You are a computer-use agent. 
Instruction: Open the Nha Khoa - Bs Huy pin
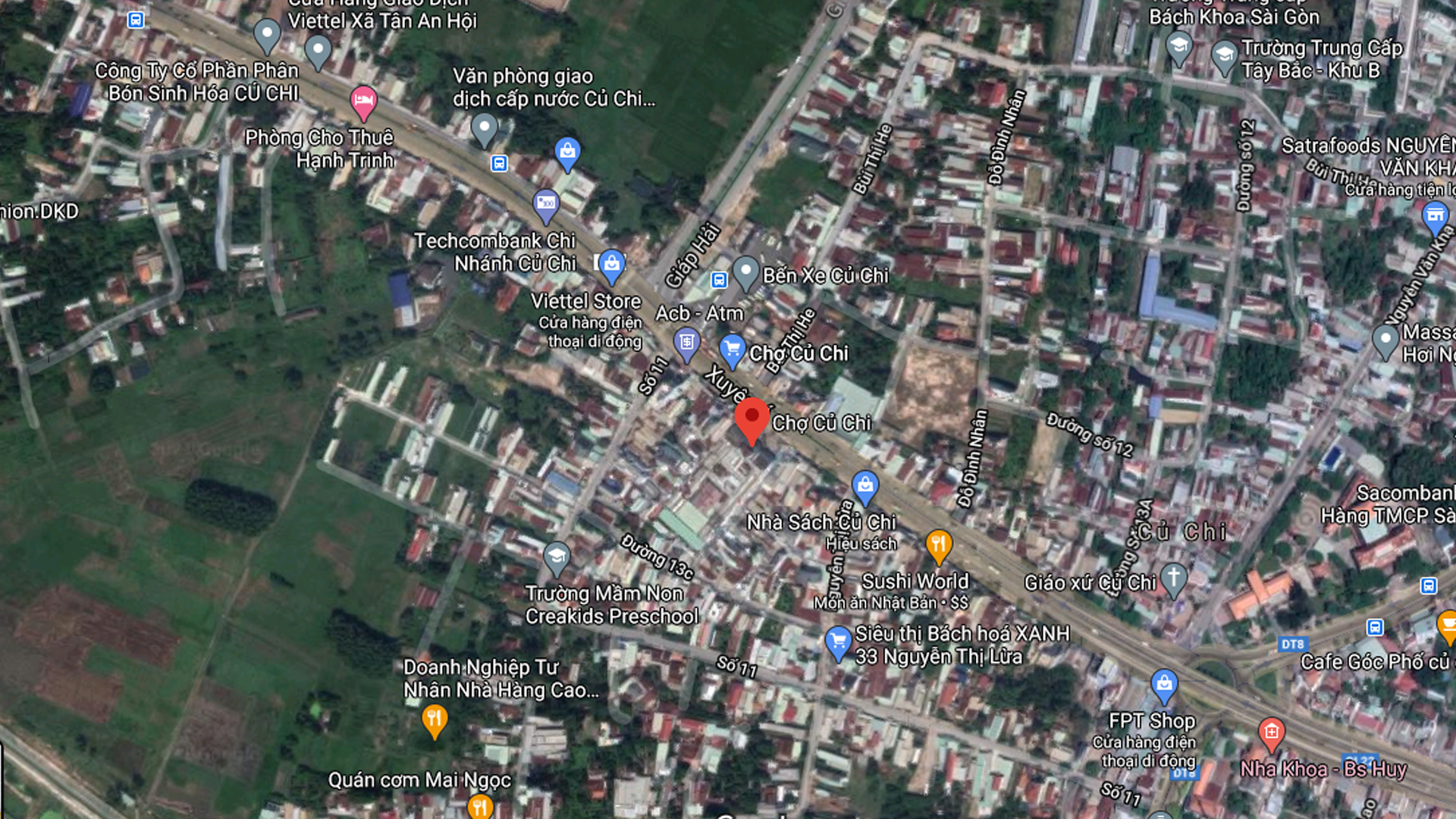pos(1271,733)
